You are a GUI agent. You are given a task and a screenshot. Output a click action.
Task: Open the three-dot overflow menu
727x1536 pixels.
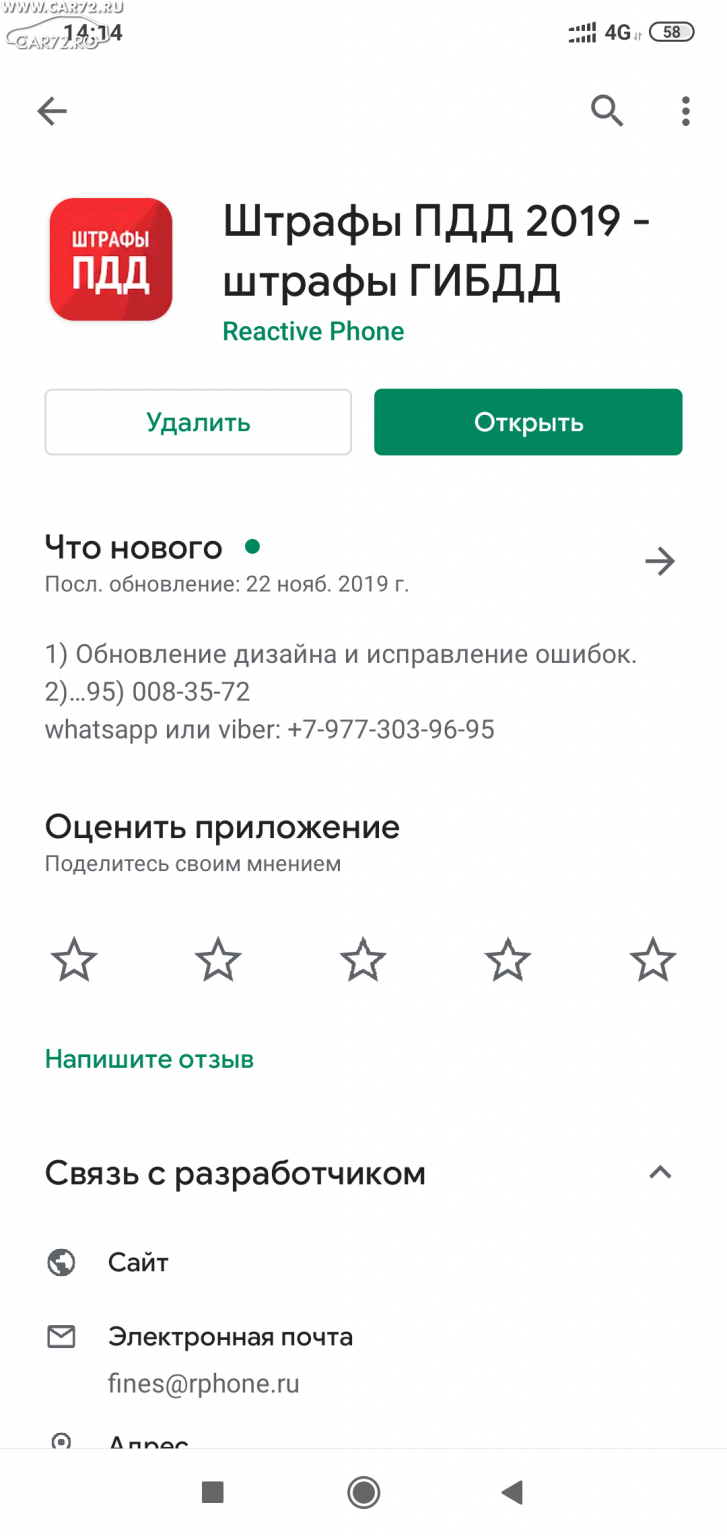coord(686,111)
